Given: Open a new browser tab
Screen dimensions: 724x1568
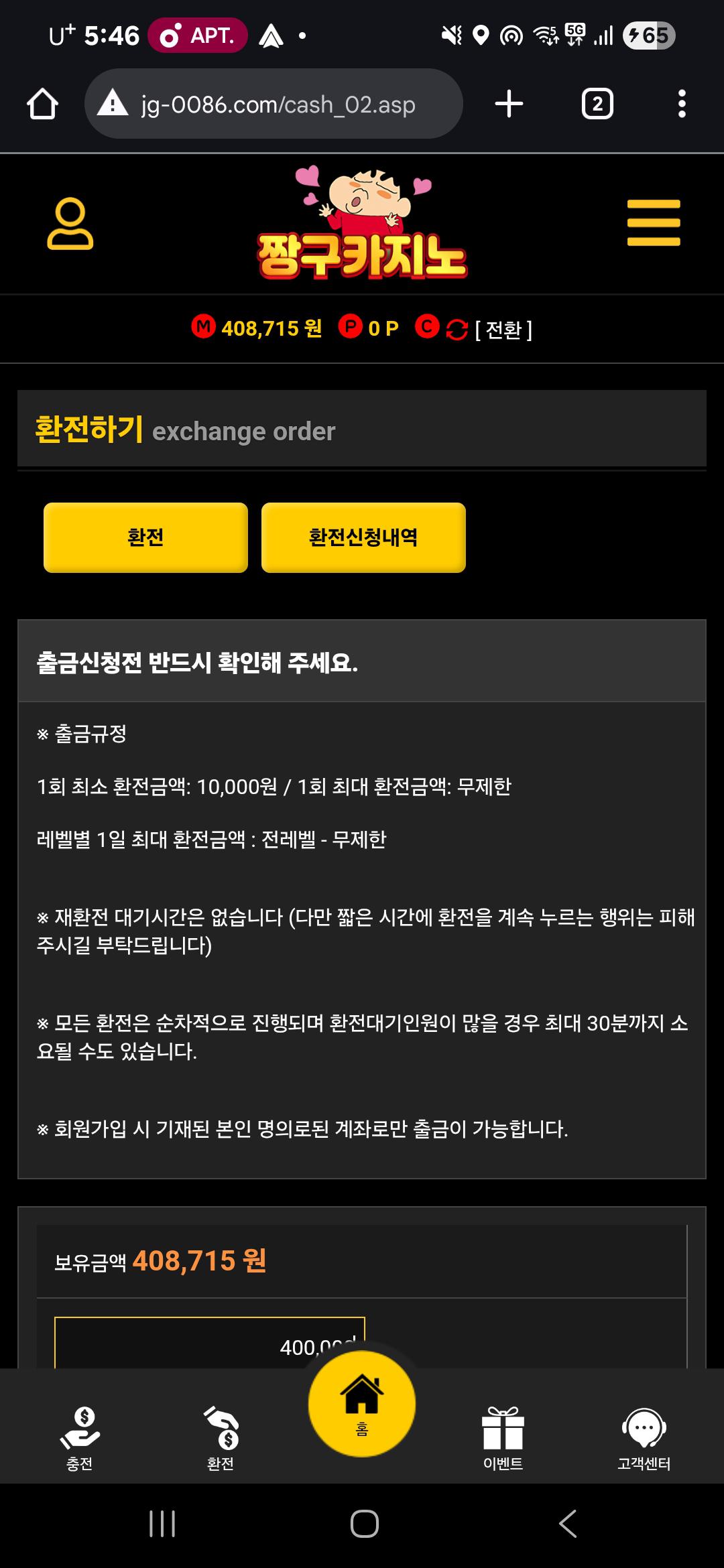Looking at the screenshot, I should coord(509,105).
